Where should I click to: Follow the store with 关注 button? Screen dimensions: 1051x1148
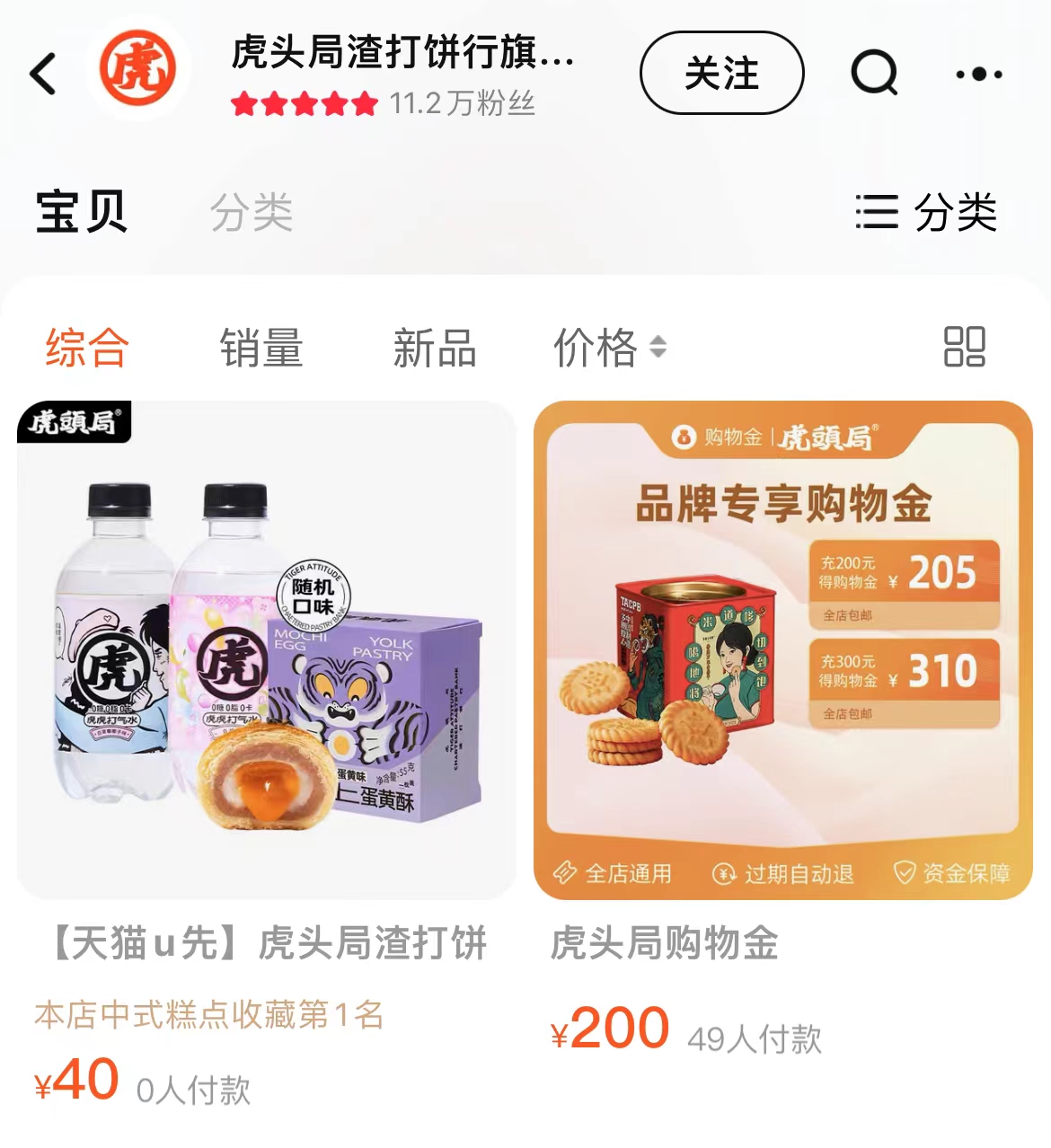click(721, 73)
